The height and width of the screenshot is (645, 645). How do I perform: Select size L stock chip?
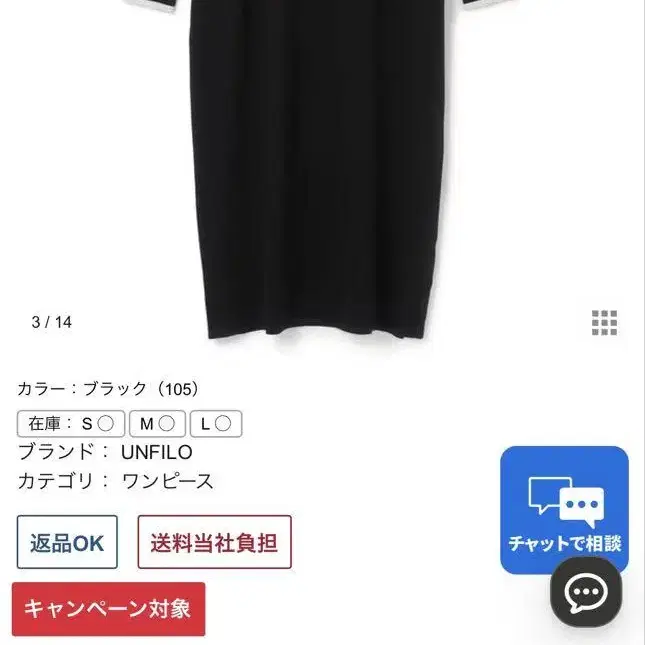click(x=216, y=423)
